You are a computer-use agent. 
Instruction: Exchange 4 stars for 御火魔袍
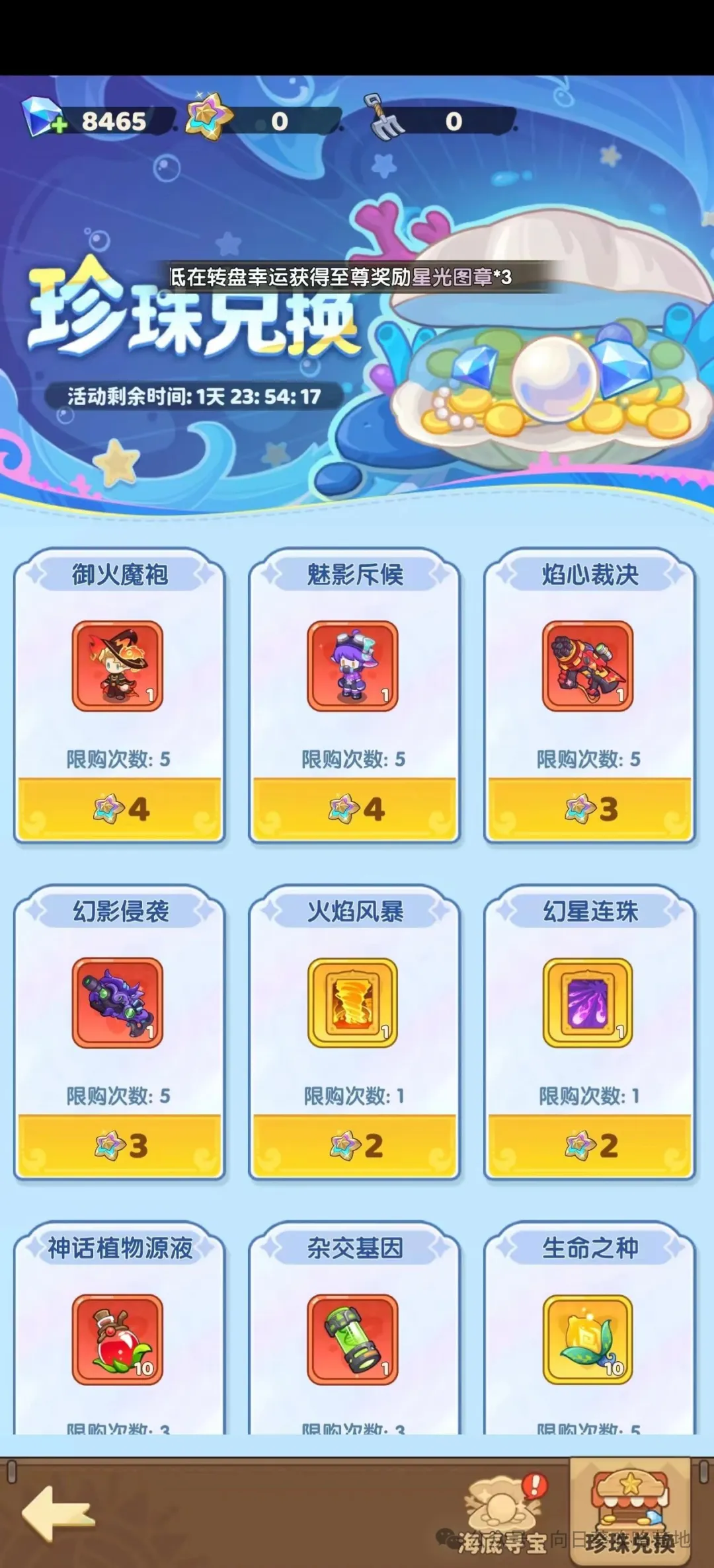coord(120,809)
